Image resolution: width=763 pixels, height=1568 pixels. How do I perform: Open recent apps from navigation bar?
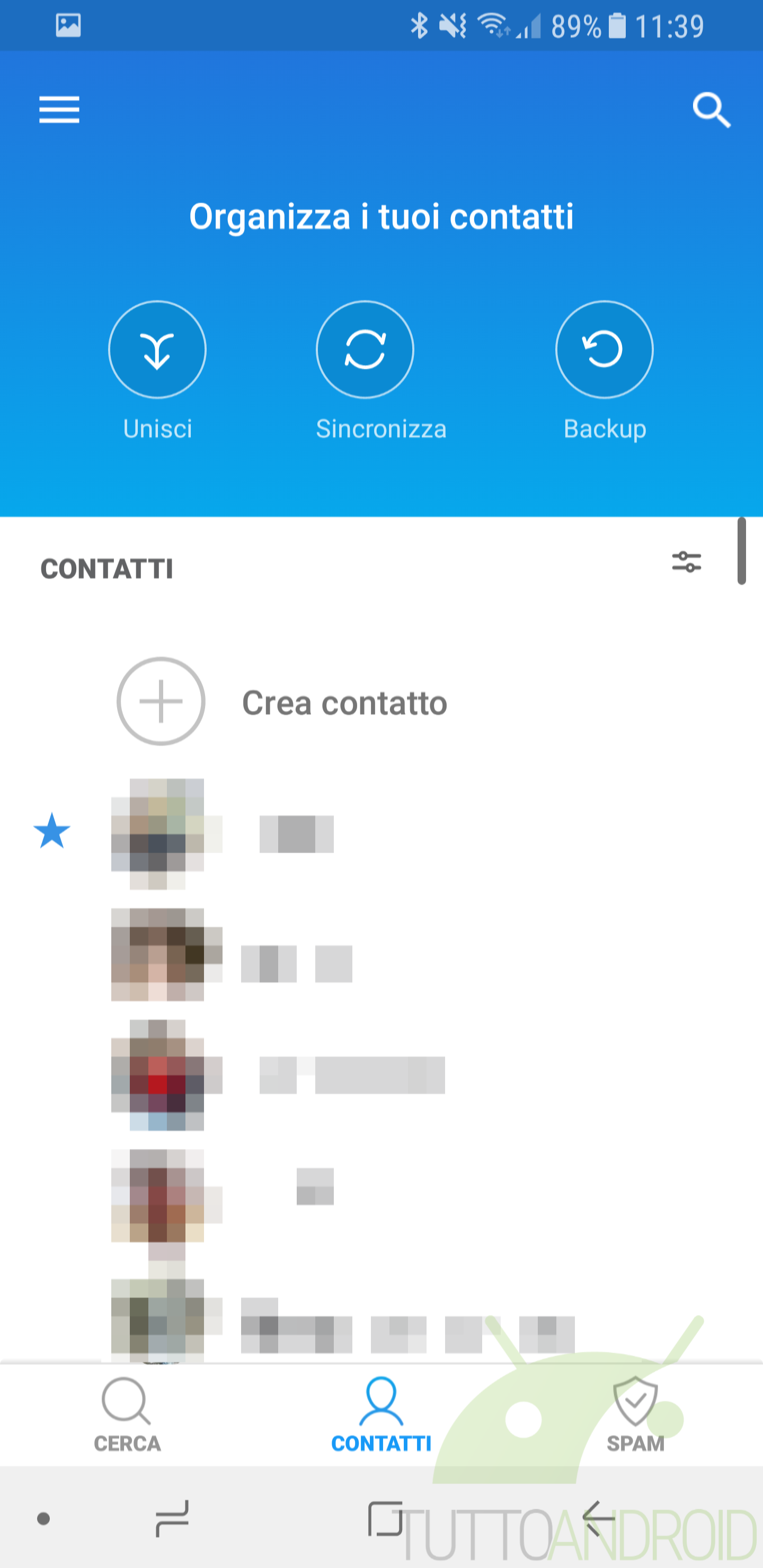coord(172,1518)
